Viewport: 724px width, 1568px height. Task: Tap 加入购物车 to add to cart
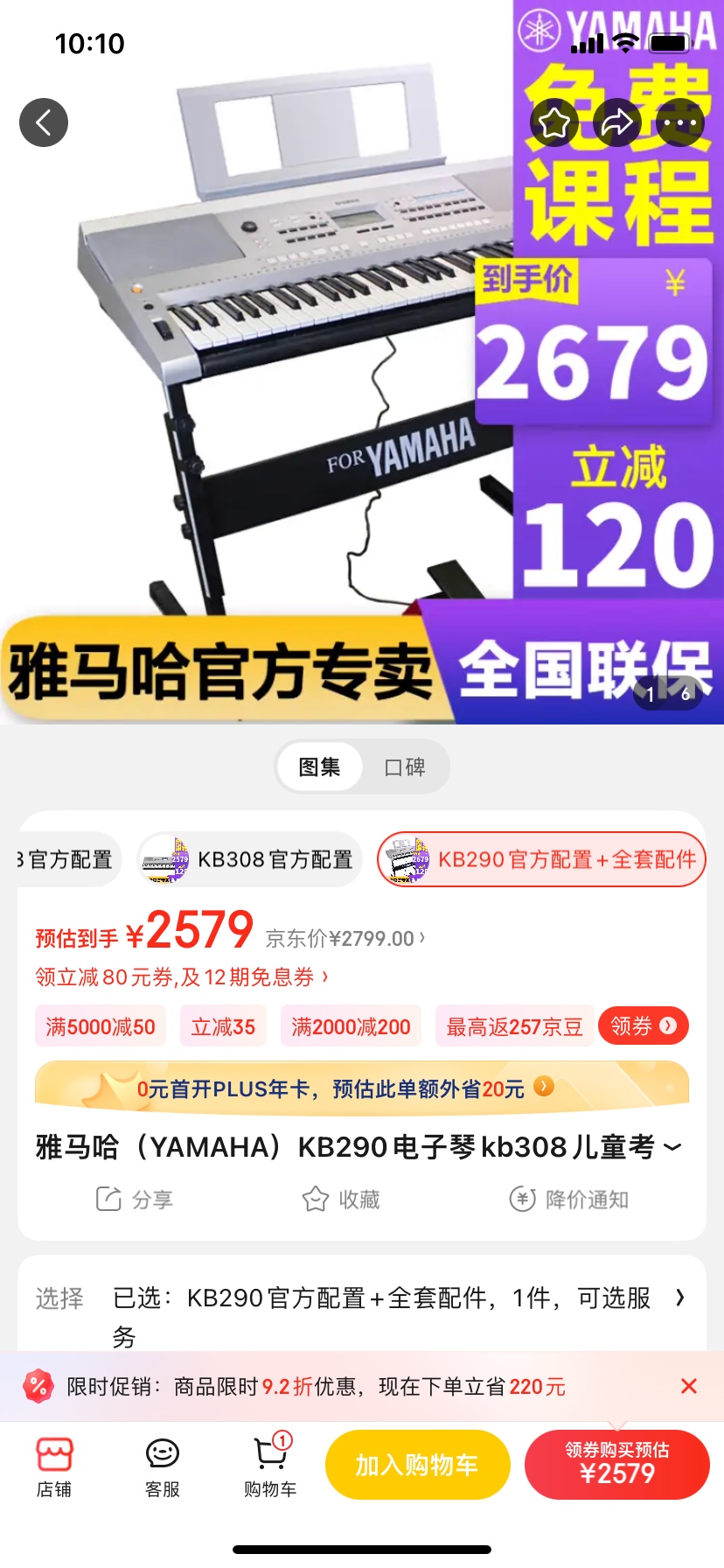417,1465
